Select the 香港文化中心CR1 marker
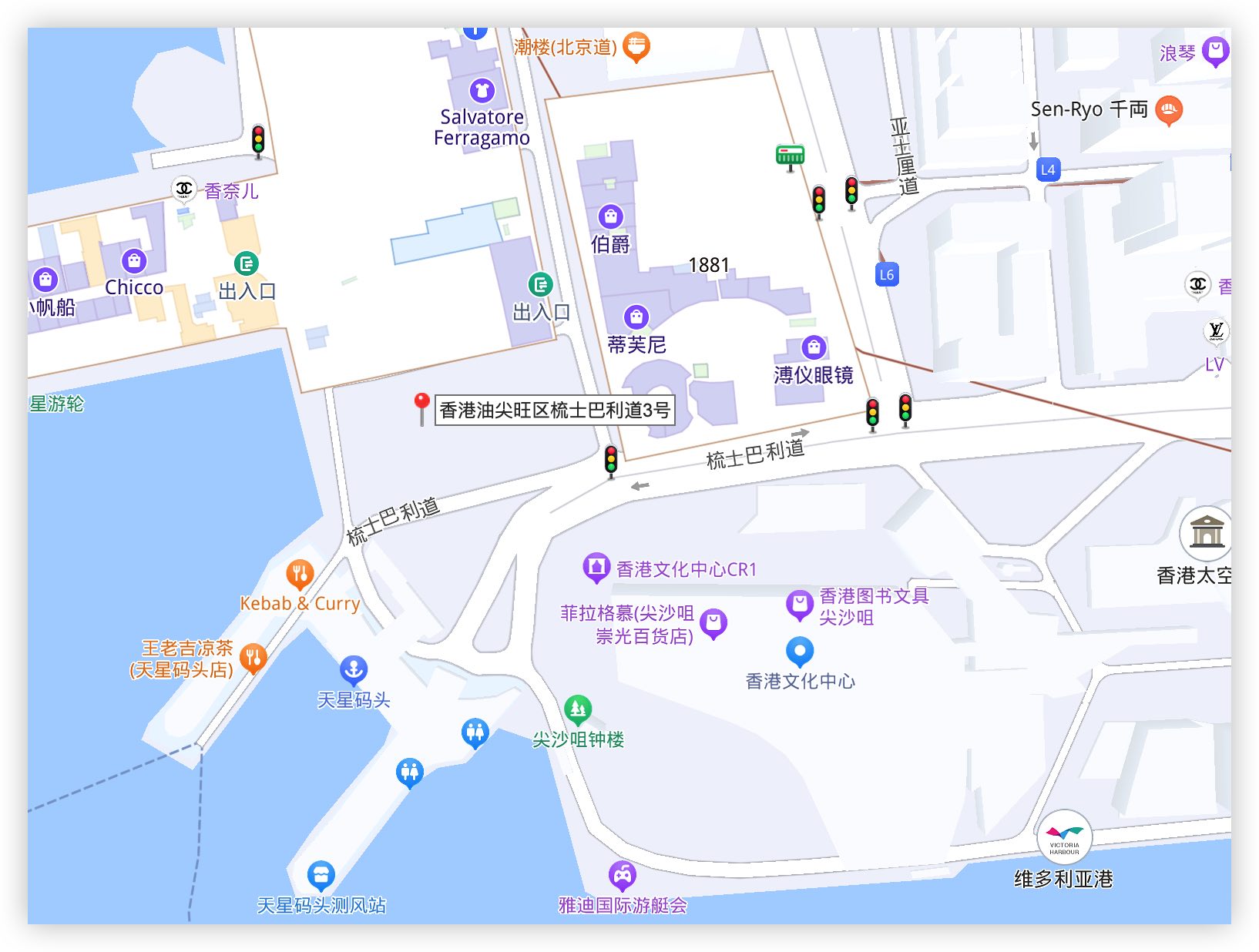The width and height of the screenshot is (1259, 952). pyautogui.click(x=596, y=568)
